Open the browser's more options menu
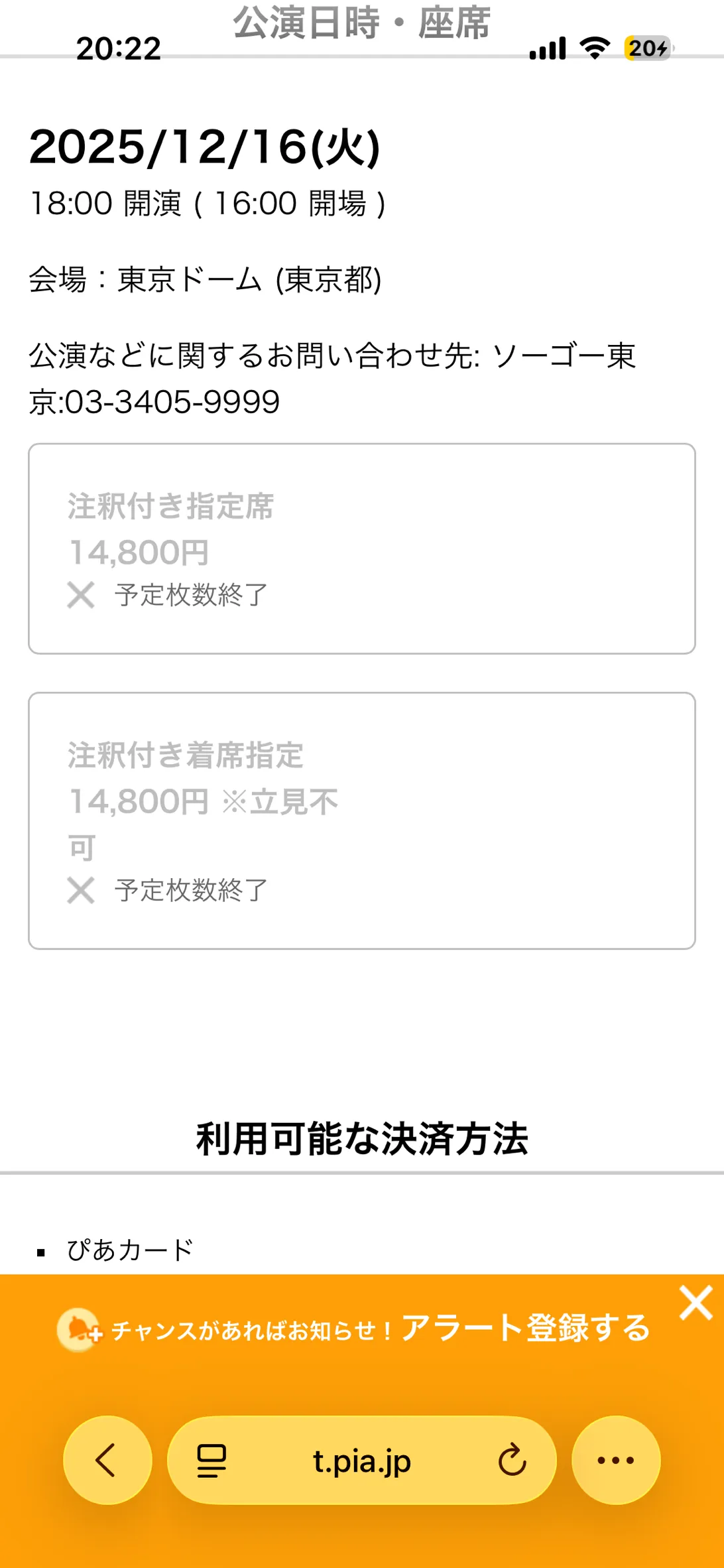Image resolution: width=724 pixels, height=1568 pixels. coord(615,1460)
